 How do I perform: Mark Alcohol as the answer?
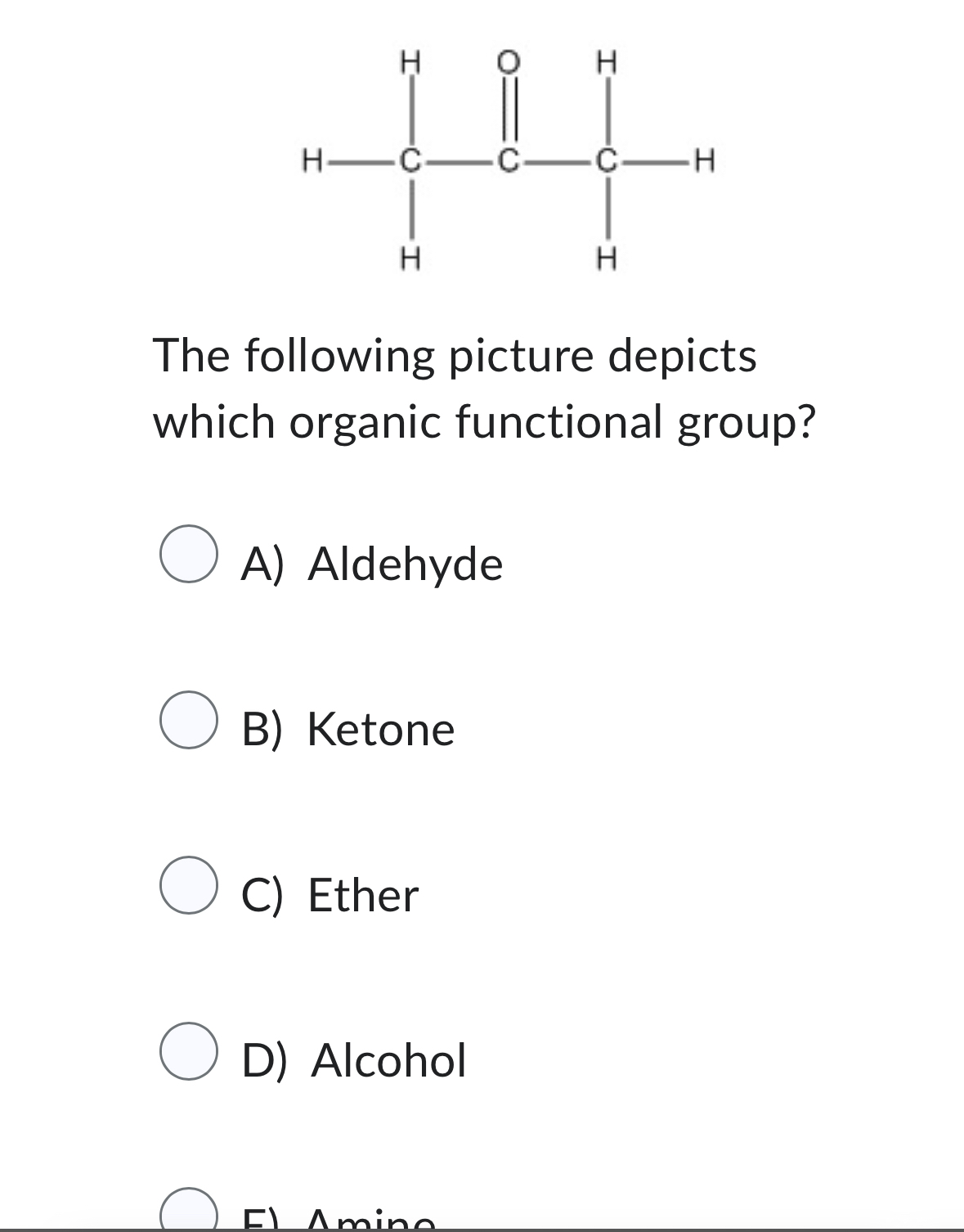[189, 1051]
